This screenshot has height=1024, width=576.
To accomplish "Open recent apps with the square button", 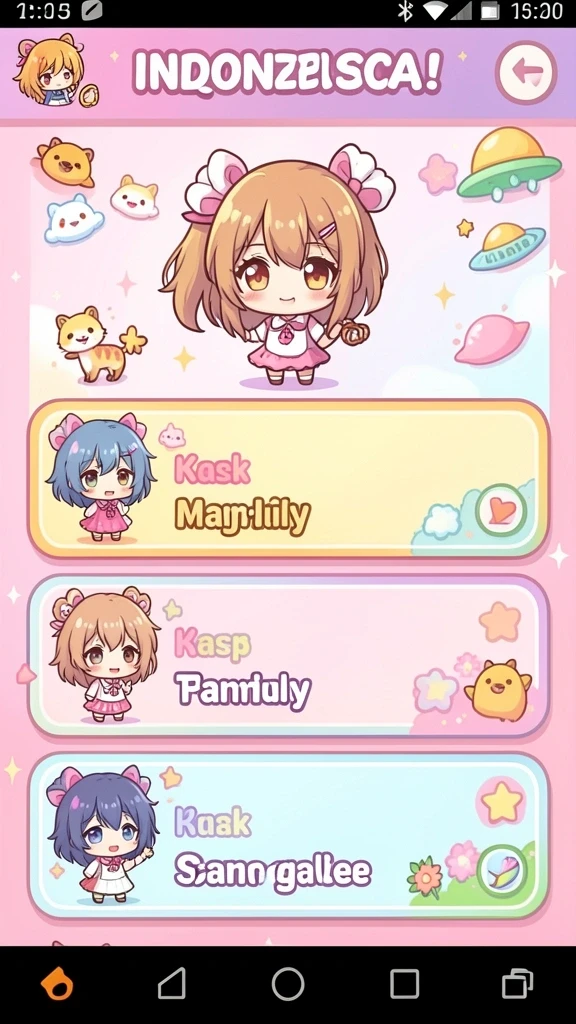I will tap(404, 984).
